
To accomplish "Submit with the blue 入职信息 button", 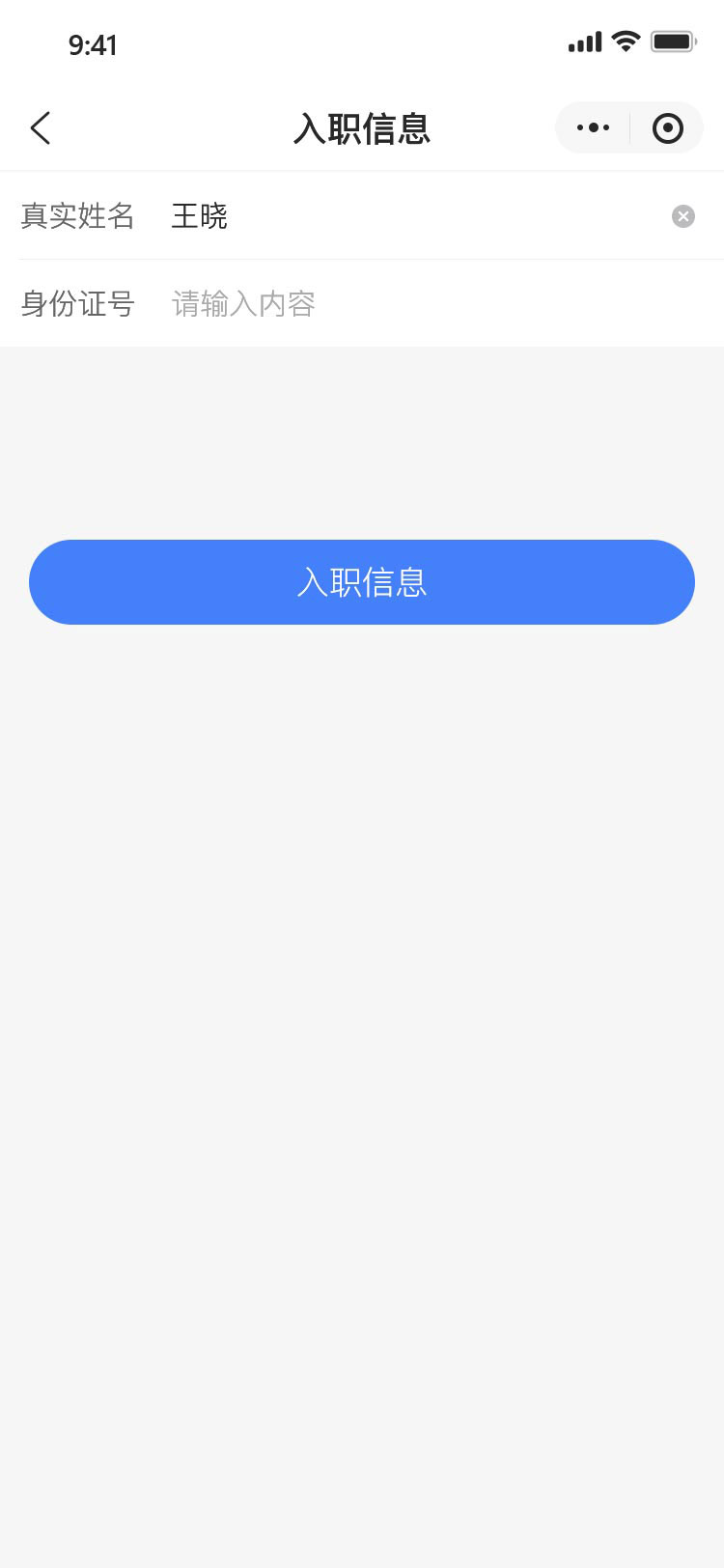I will pos(362,582).
